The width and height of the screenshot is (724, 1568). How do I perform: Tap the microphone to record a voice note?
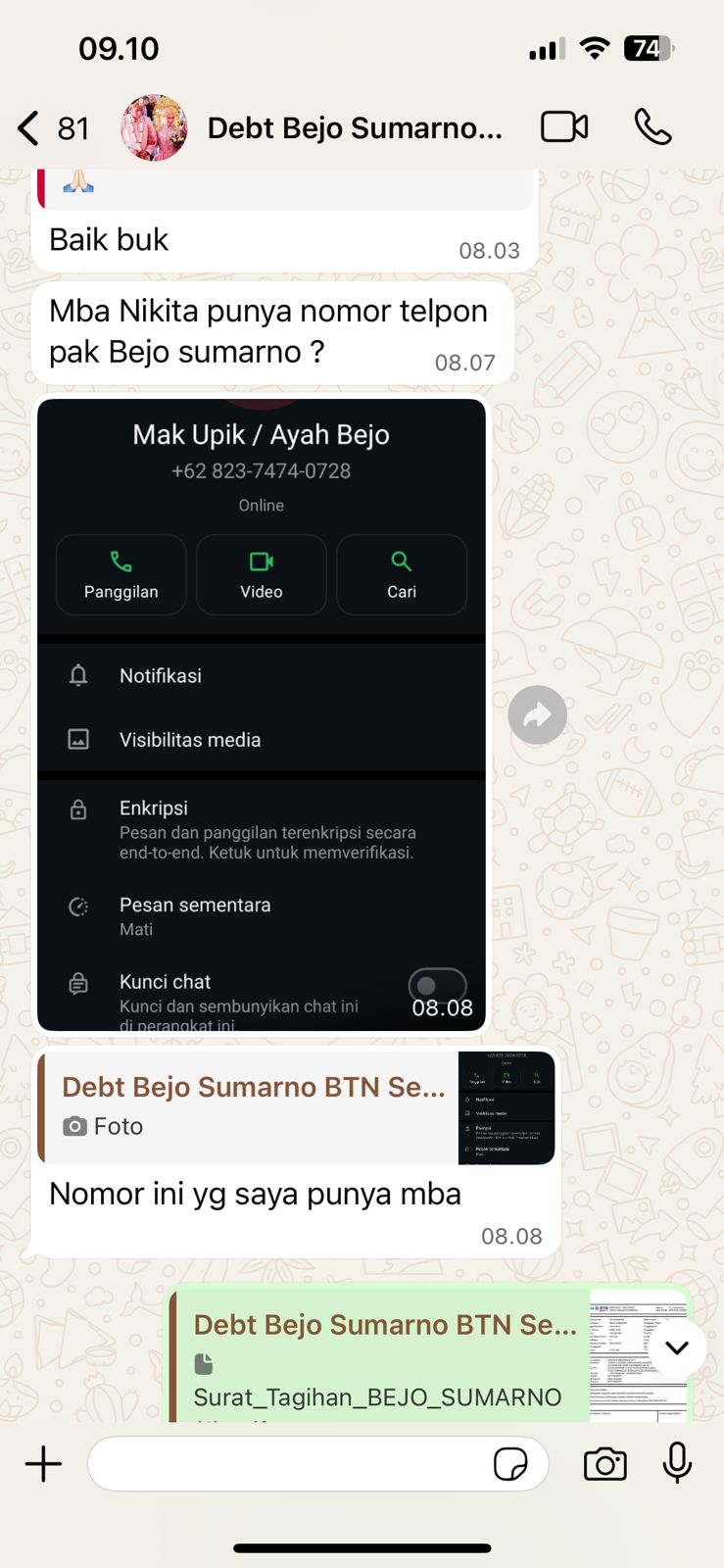pos(678,1463)
